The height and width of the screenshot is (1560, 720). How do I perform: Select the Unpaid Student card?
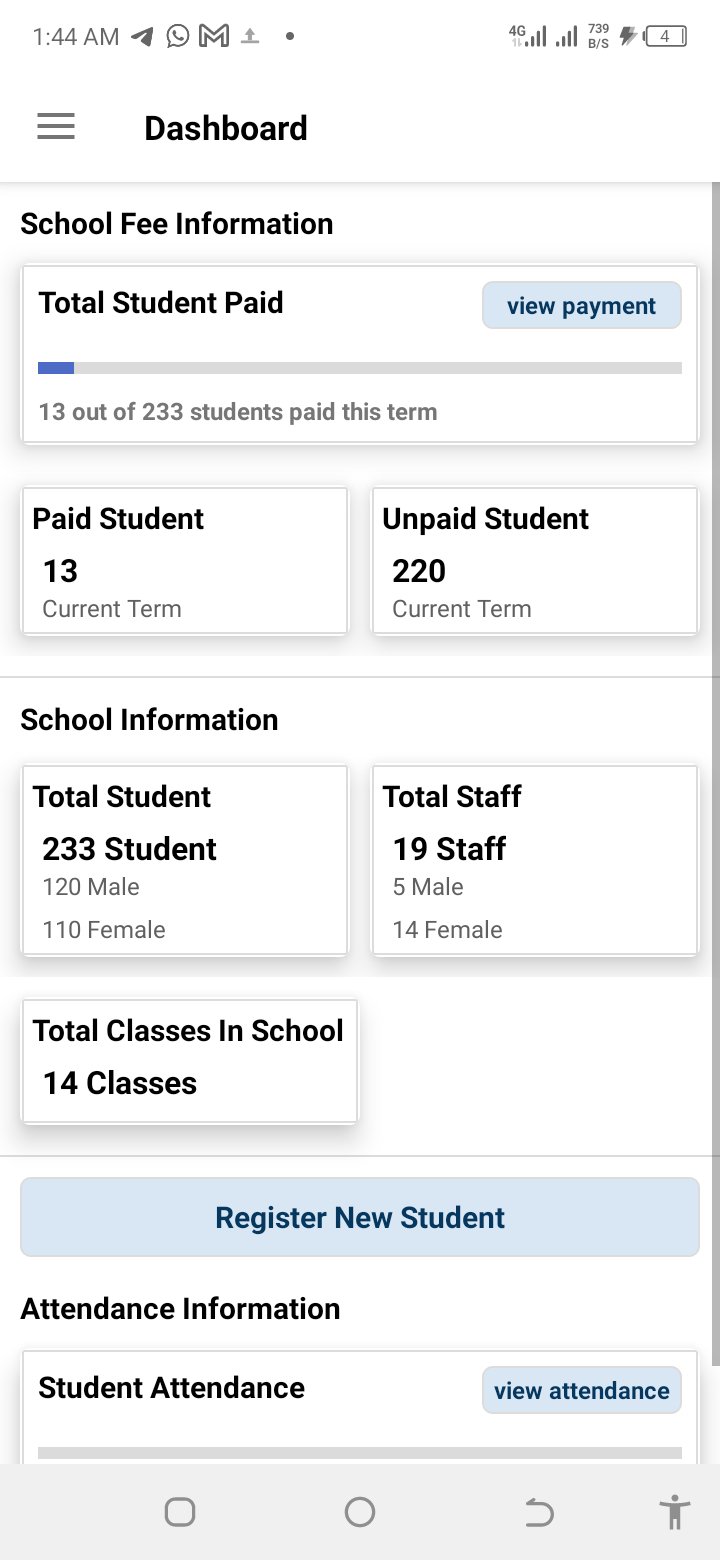534,560
